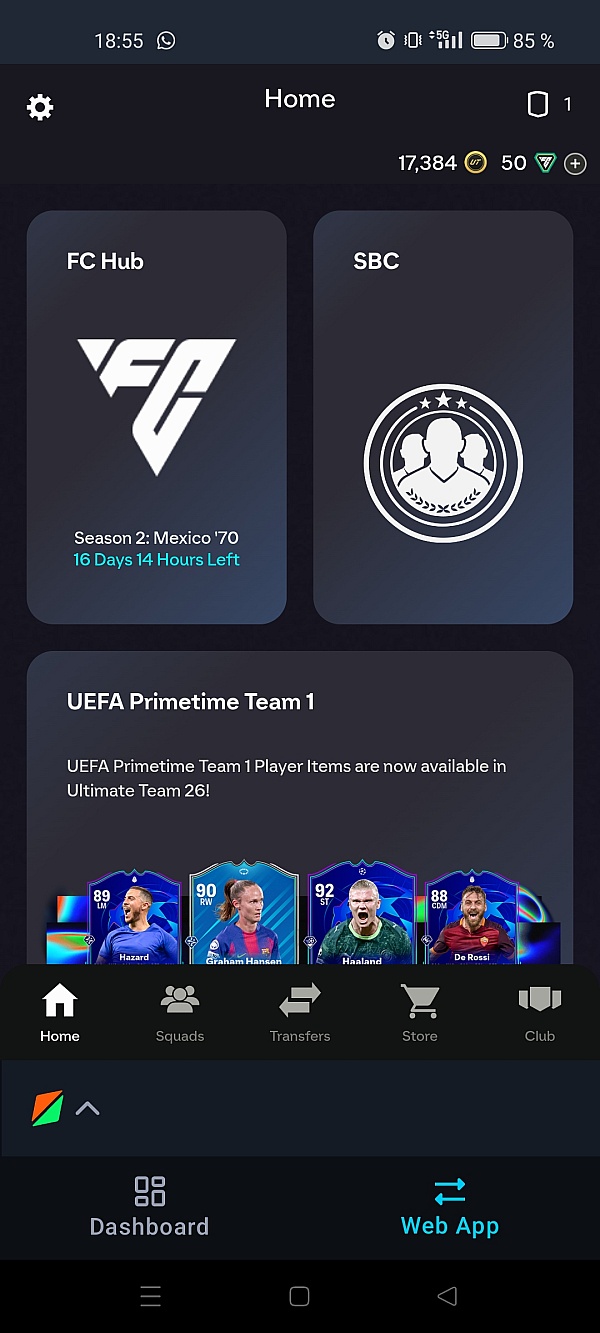Switch to the Transfers tab

pos(300,1013)
